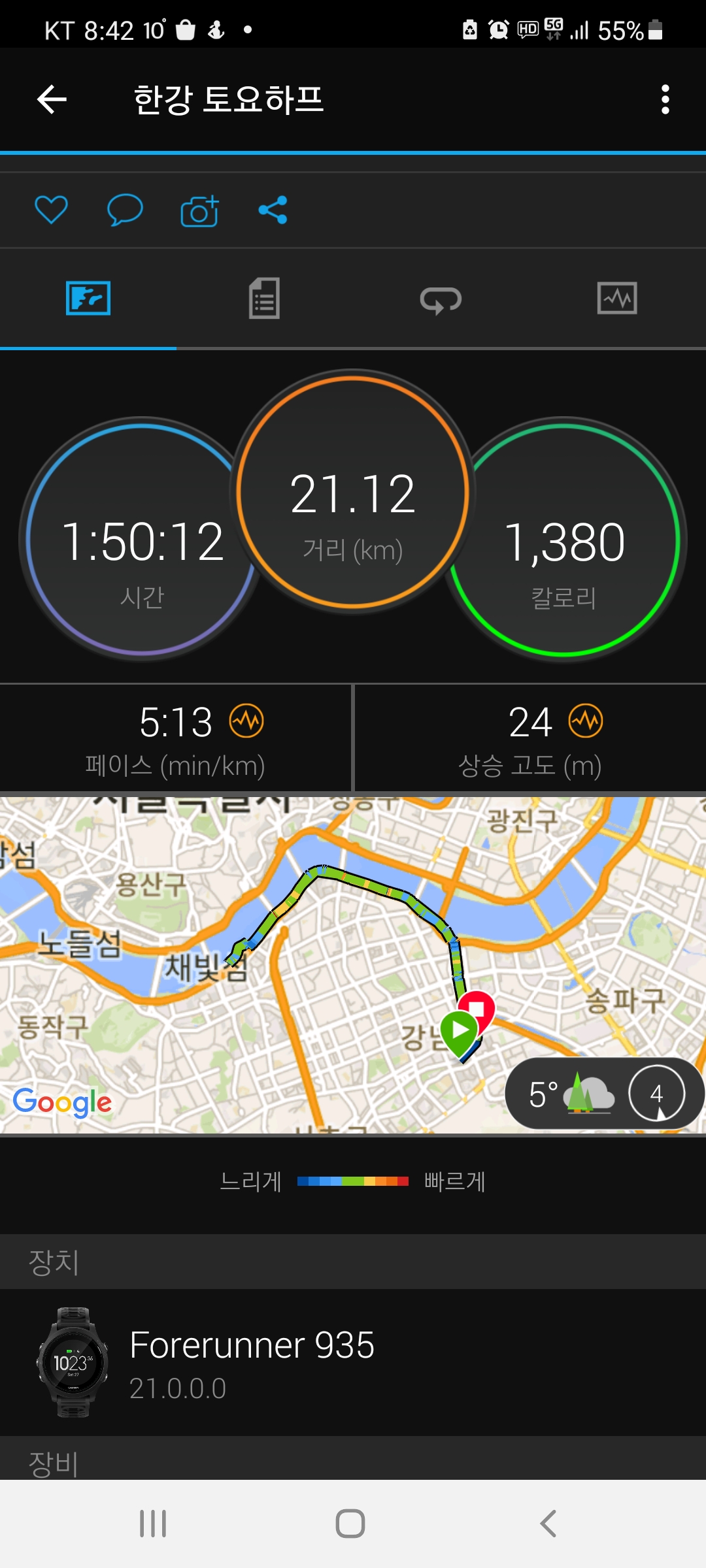Add a photo with the camera icon
This screenshot has height=1568, width=706.
(199, 211)
